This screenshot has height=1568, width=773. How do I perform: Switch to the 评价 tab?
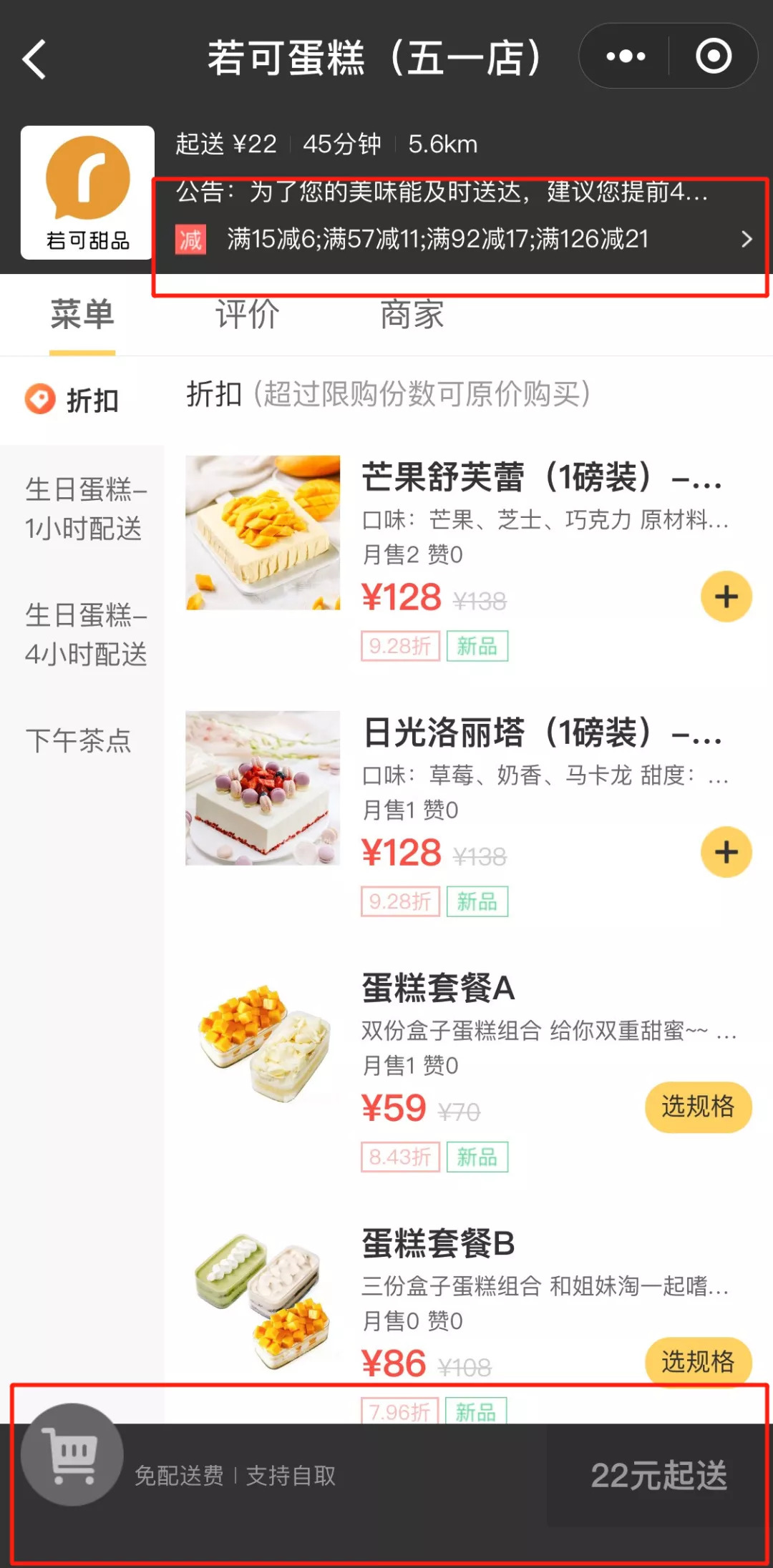pyautogui.click(x=246, y=315)
